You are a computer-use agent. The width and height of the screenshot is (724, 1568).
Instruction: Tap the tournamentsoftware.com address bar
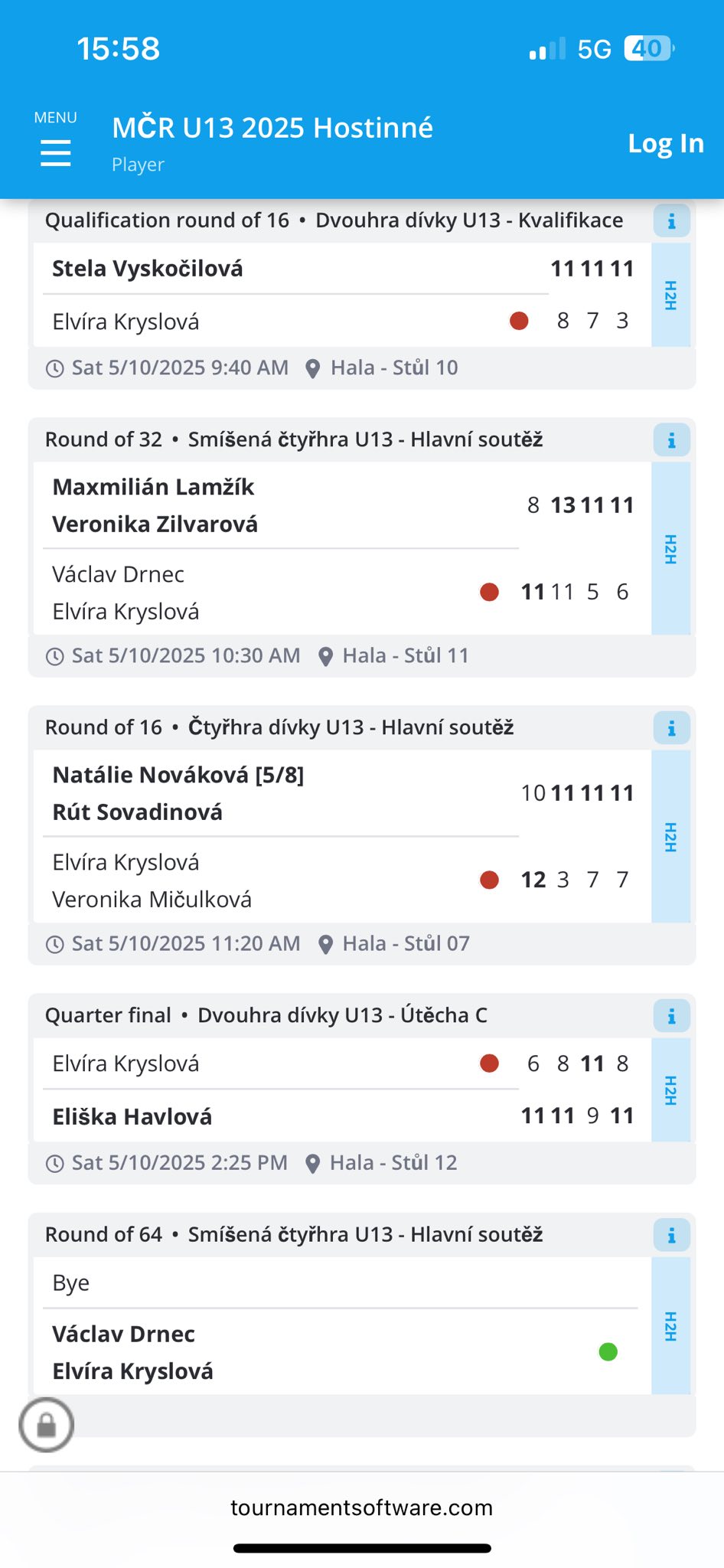[x=361, y=1508]
